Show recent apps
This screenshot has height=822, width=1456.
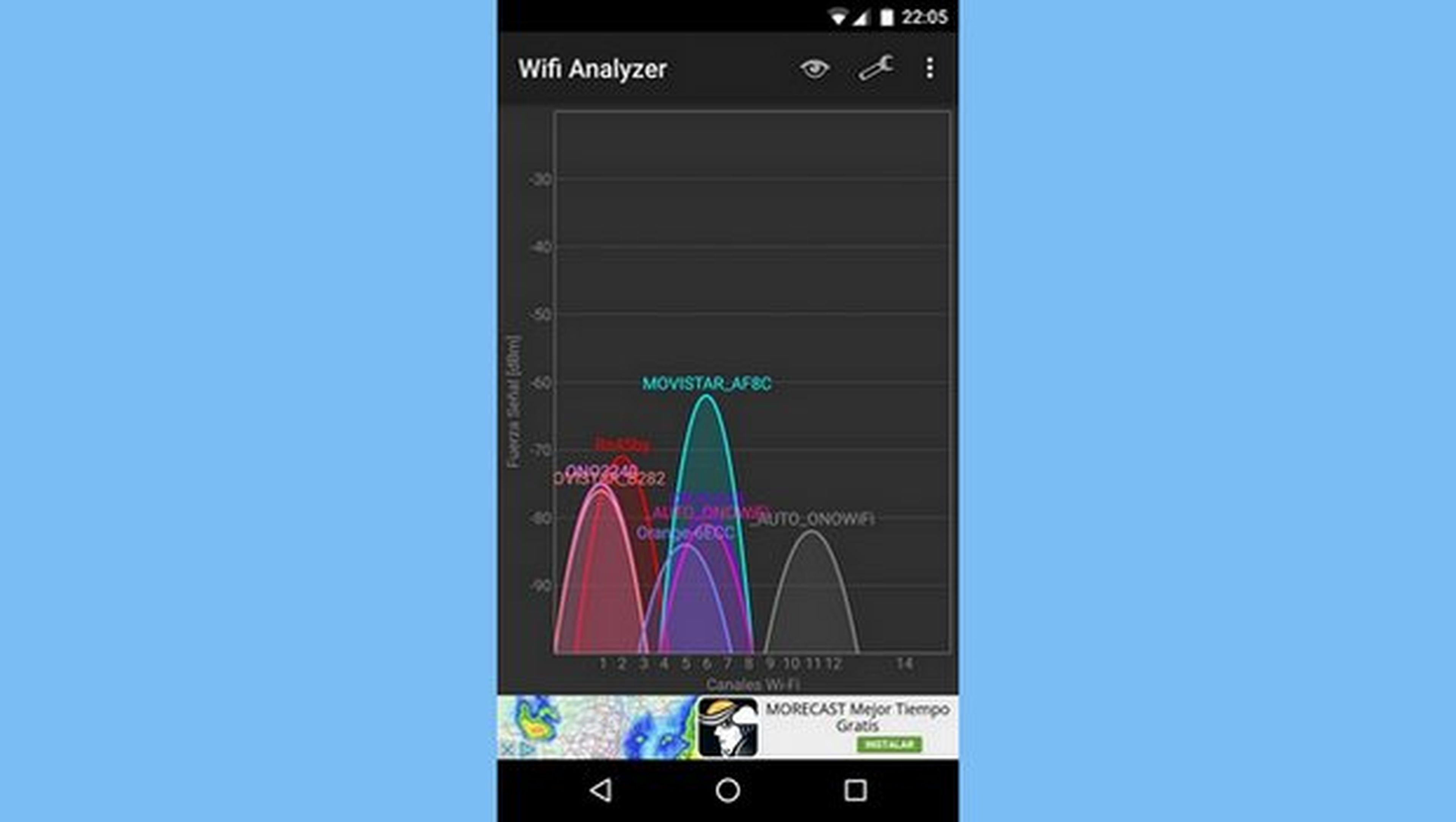855,791
